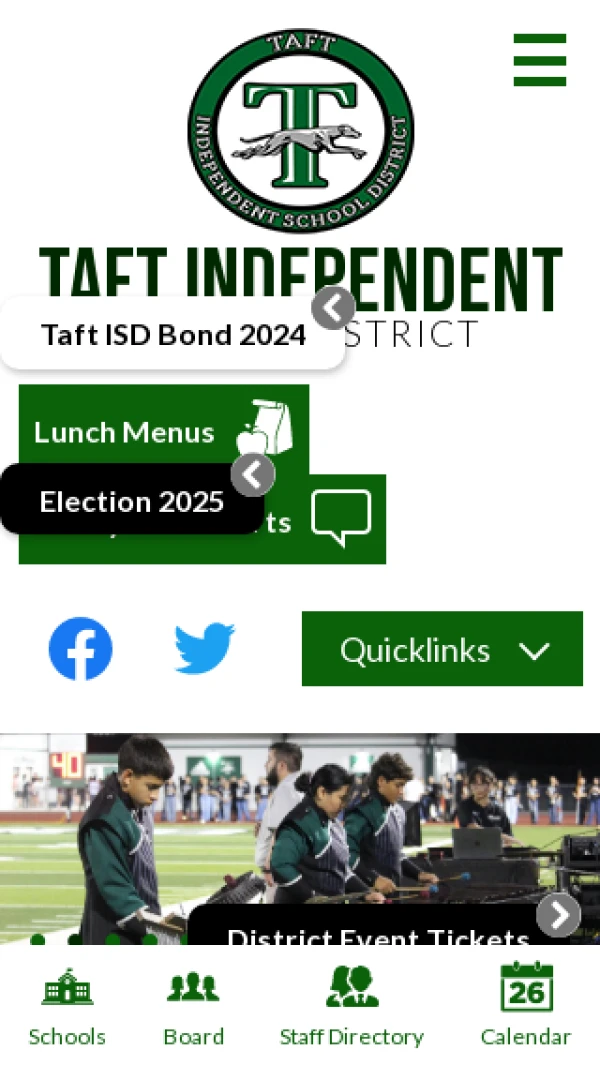Open Taft ISD Bond 2024 link
The height and width of the screenshot is (1065, 600).
click(x=173, y=334)
